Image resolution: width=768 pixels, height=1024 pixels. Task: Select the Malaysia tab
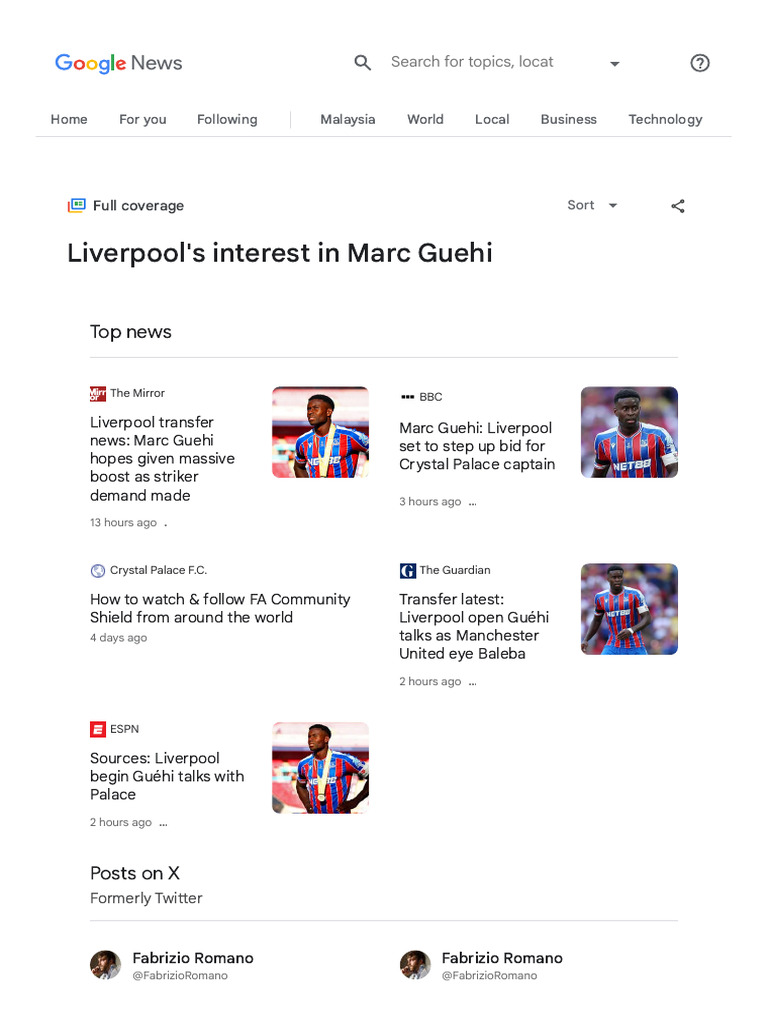pos(347,120)
